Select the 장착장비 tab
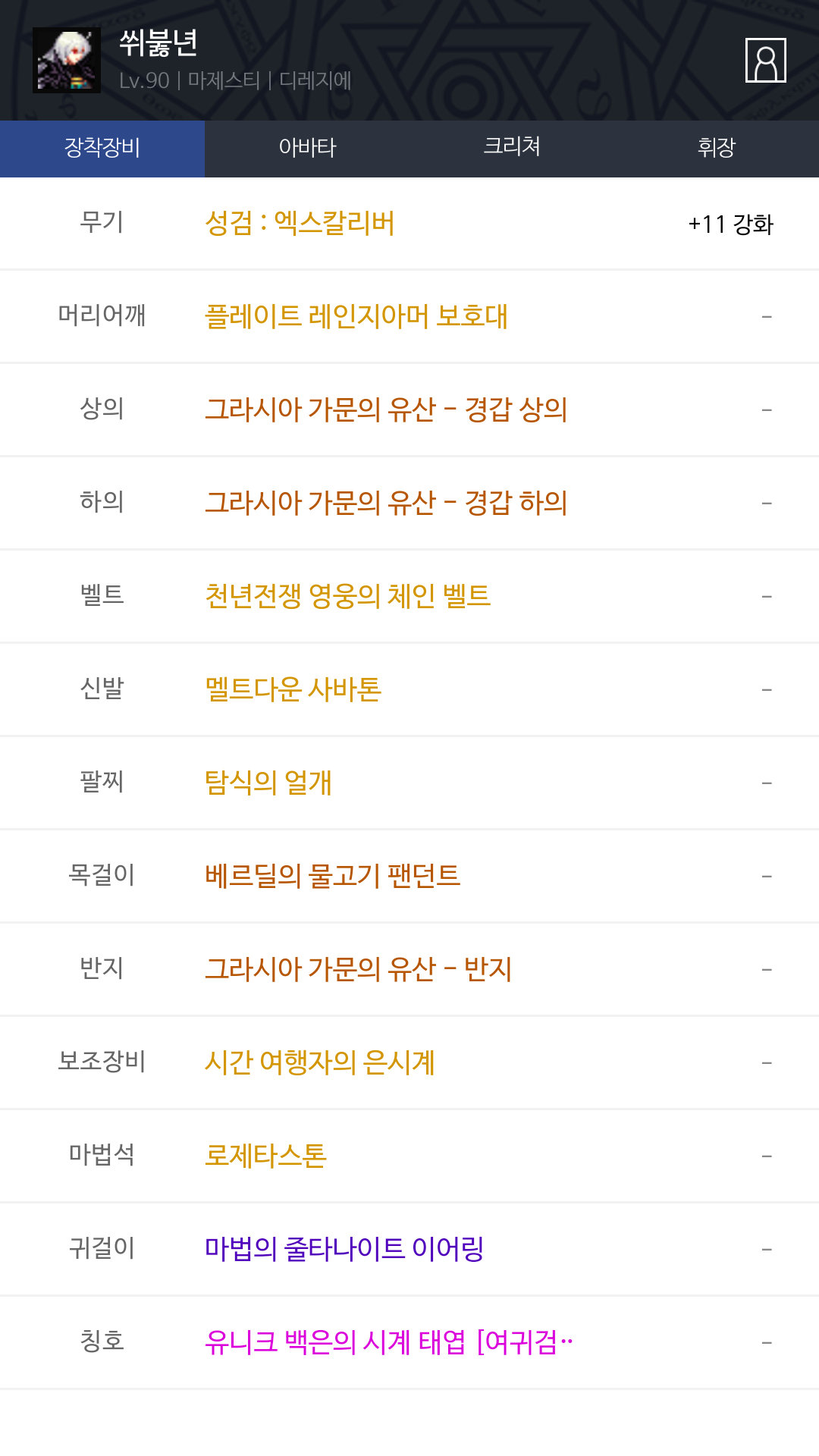Image resolution: width=819 pixels, height=1456 pixels. (x=102, y=148)
